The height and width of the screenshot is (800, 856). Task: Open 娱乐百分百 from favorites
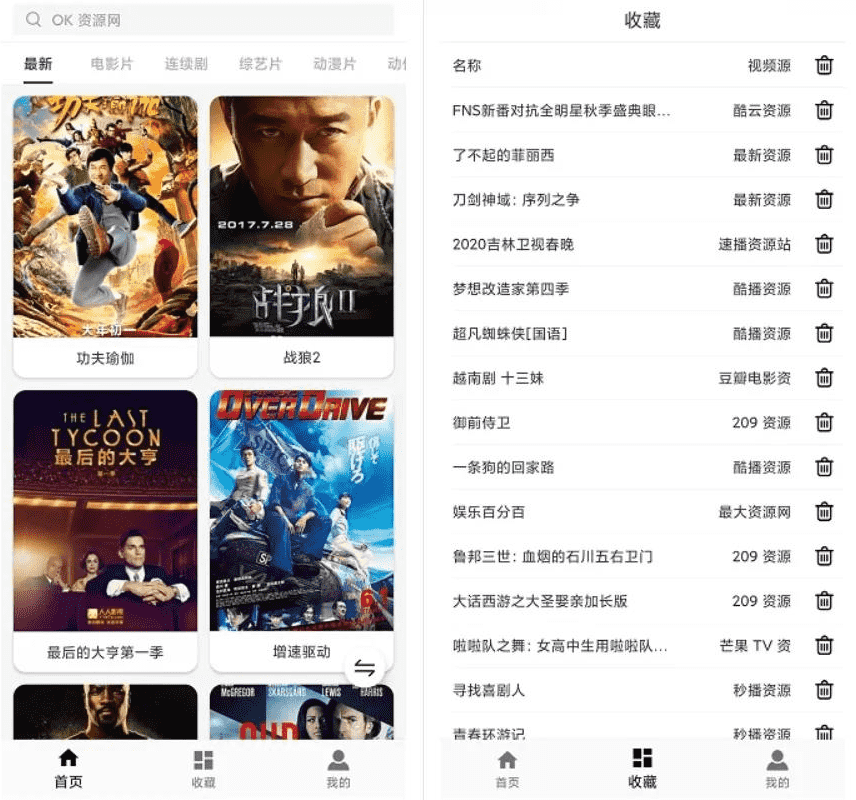489,512
